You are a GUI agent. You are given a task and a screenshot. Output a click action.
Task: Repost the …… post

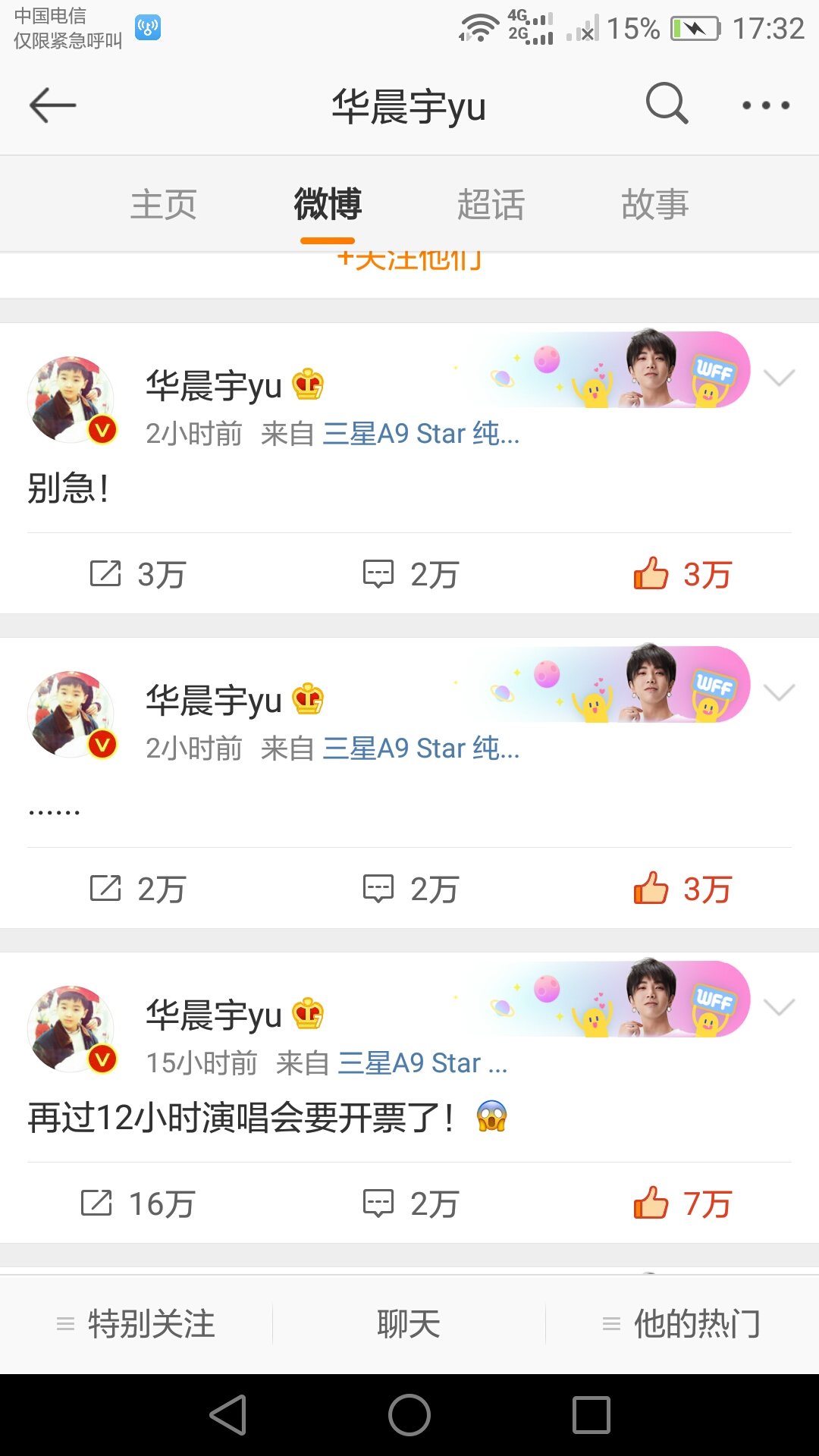[x=138, y=889]
